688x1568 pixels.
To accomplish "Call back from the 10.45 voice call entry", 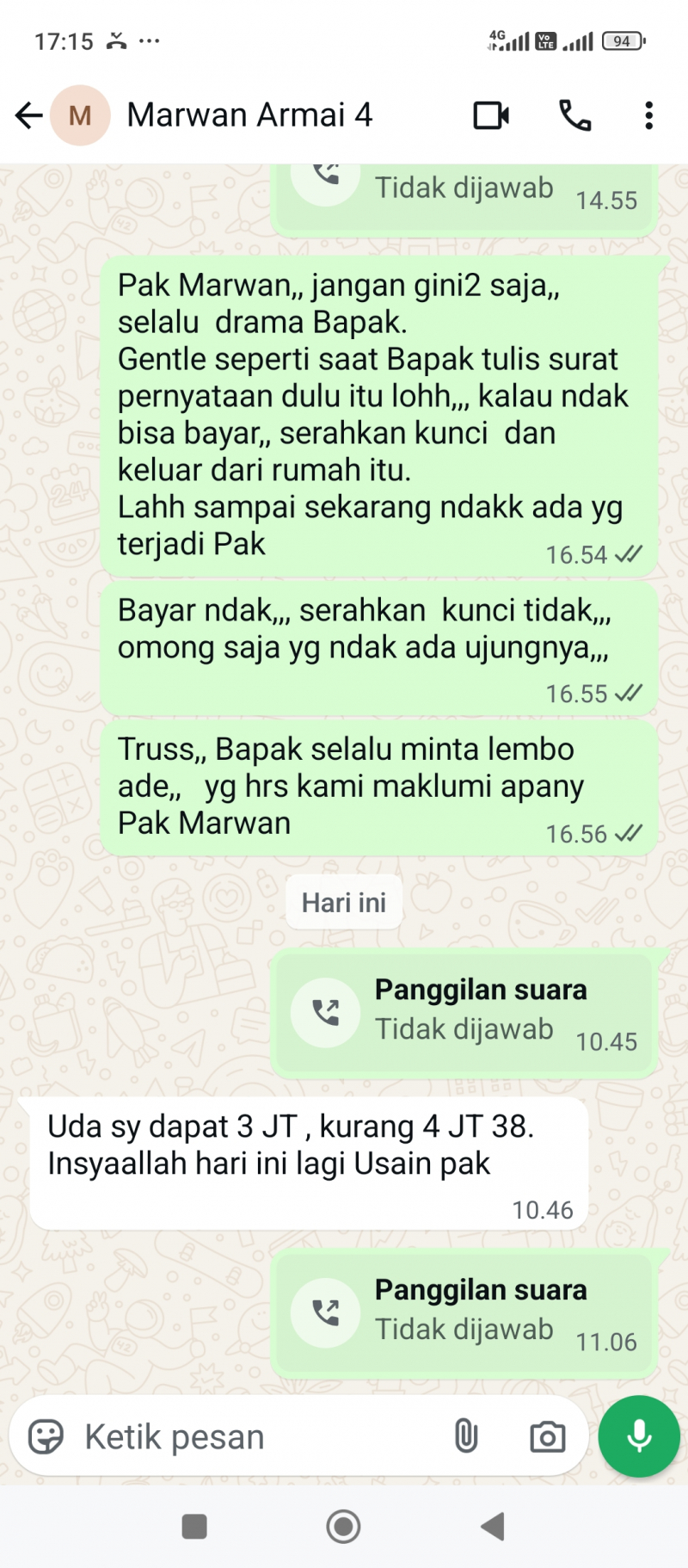I will tap(326, 1013).
